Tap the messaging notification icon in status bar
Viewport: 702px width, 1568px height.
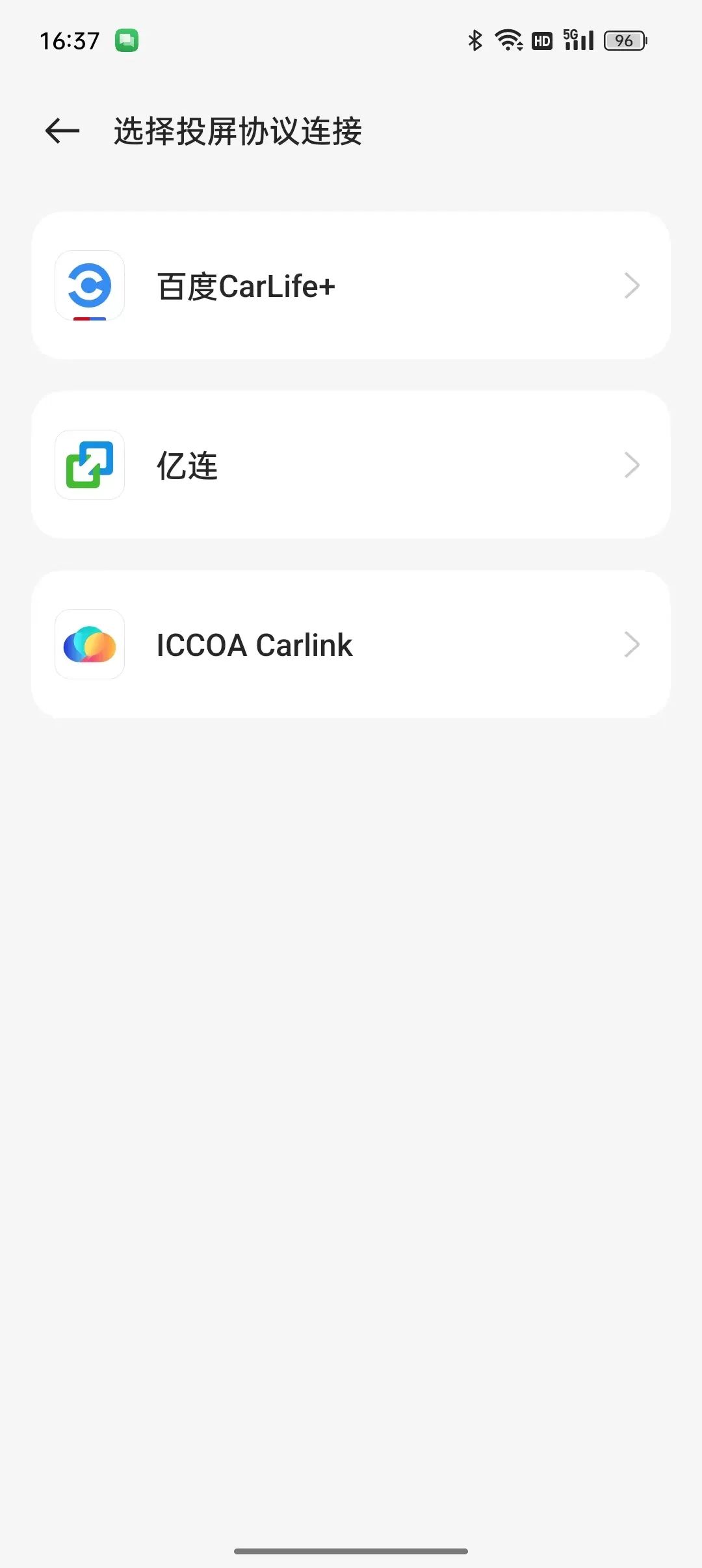[x=127, y=40]
